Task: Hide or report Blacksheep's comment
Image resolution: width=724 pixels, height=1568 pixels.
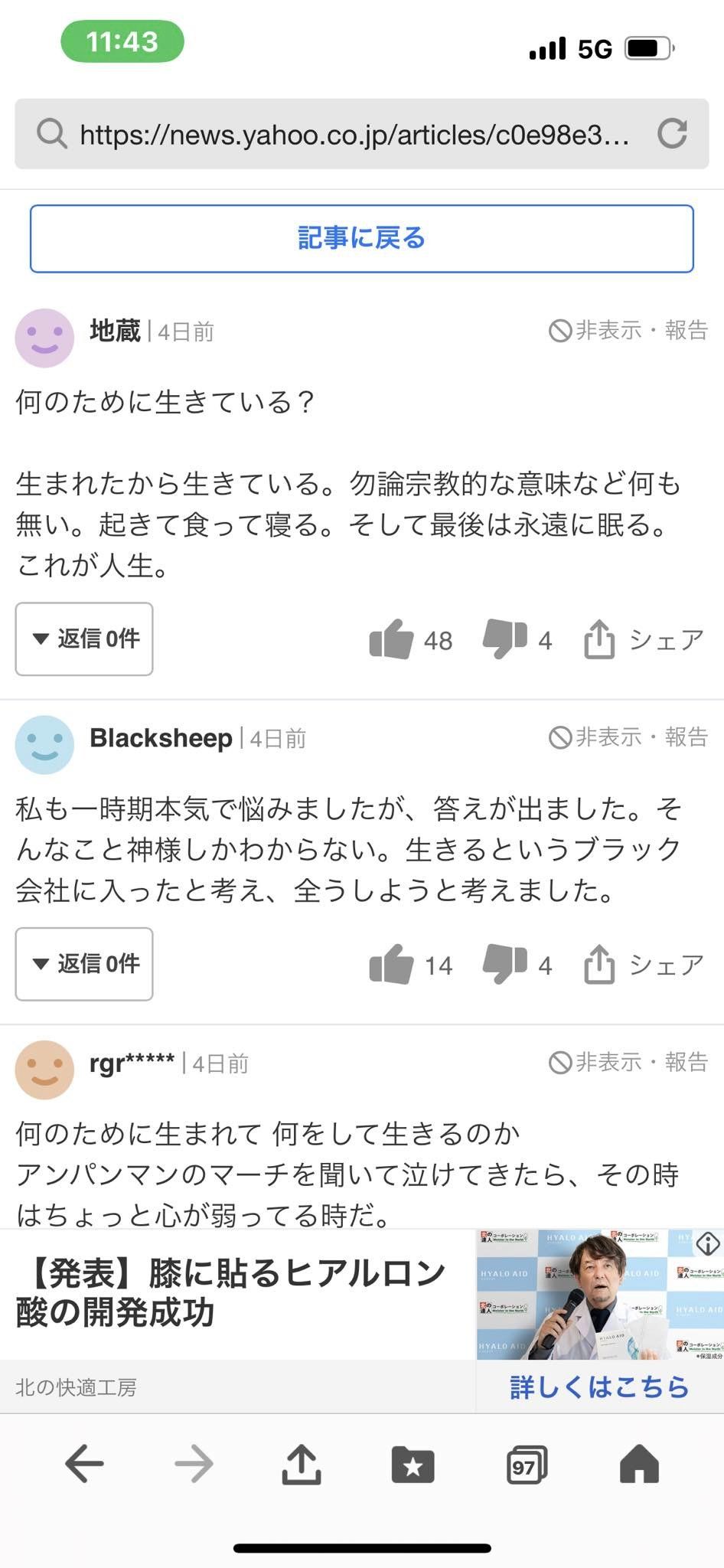Action: [x=628, y=737]
